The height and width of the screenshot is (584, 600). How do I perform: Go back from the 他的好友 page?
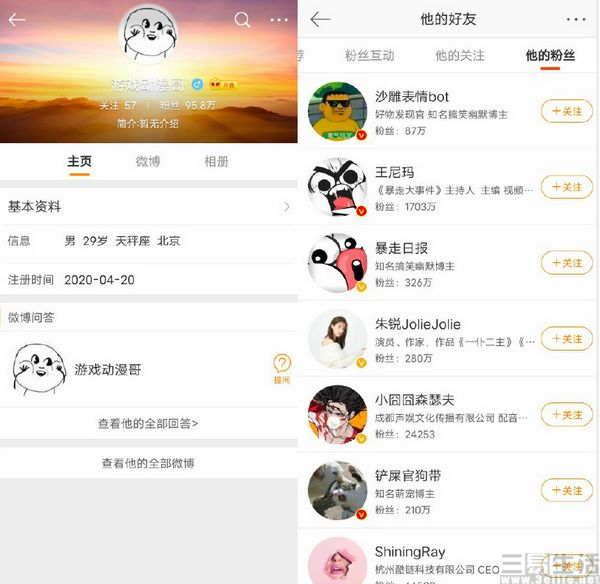tap(320, 20)
